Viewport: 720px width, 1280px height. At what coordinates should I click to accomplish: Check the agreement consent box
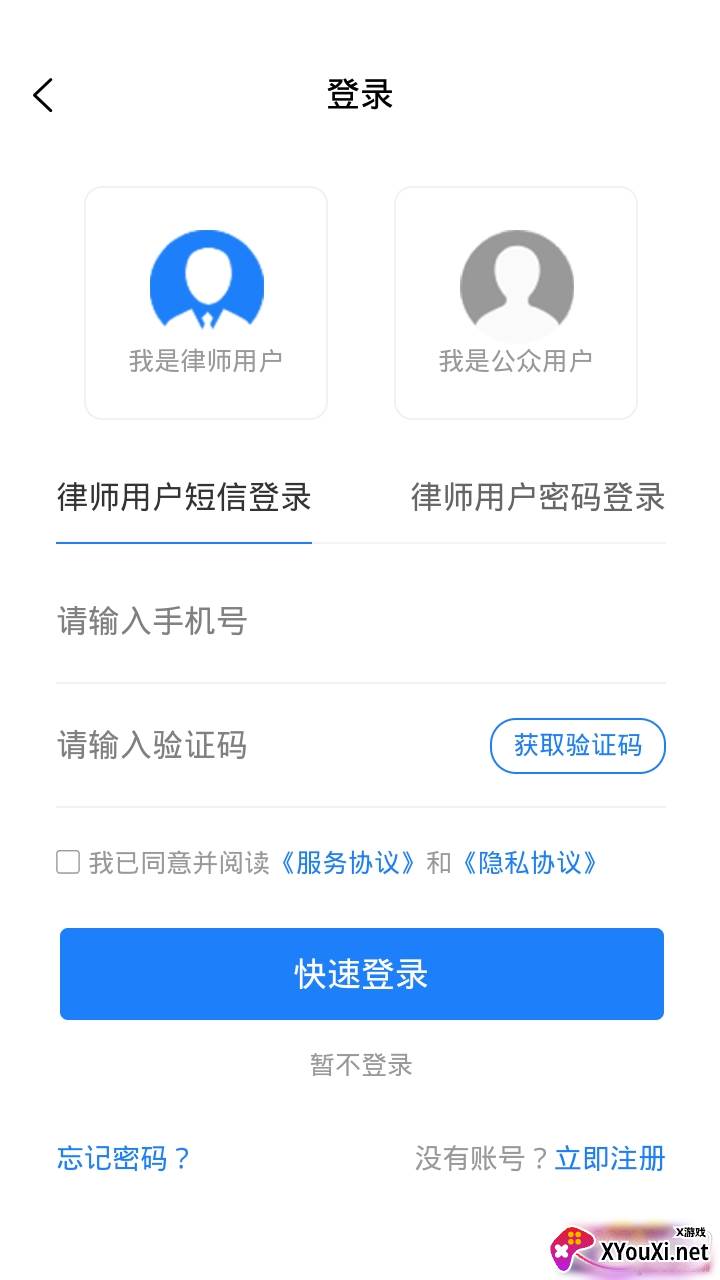(x=68, y=862)
